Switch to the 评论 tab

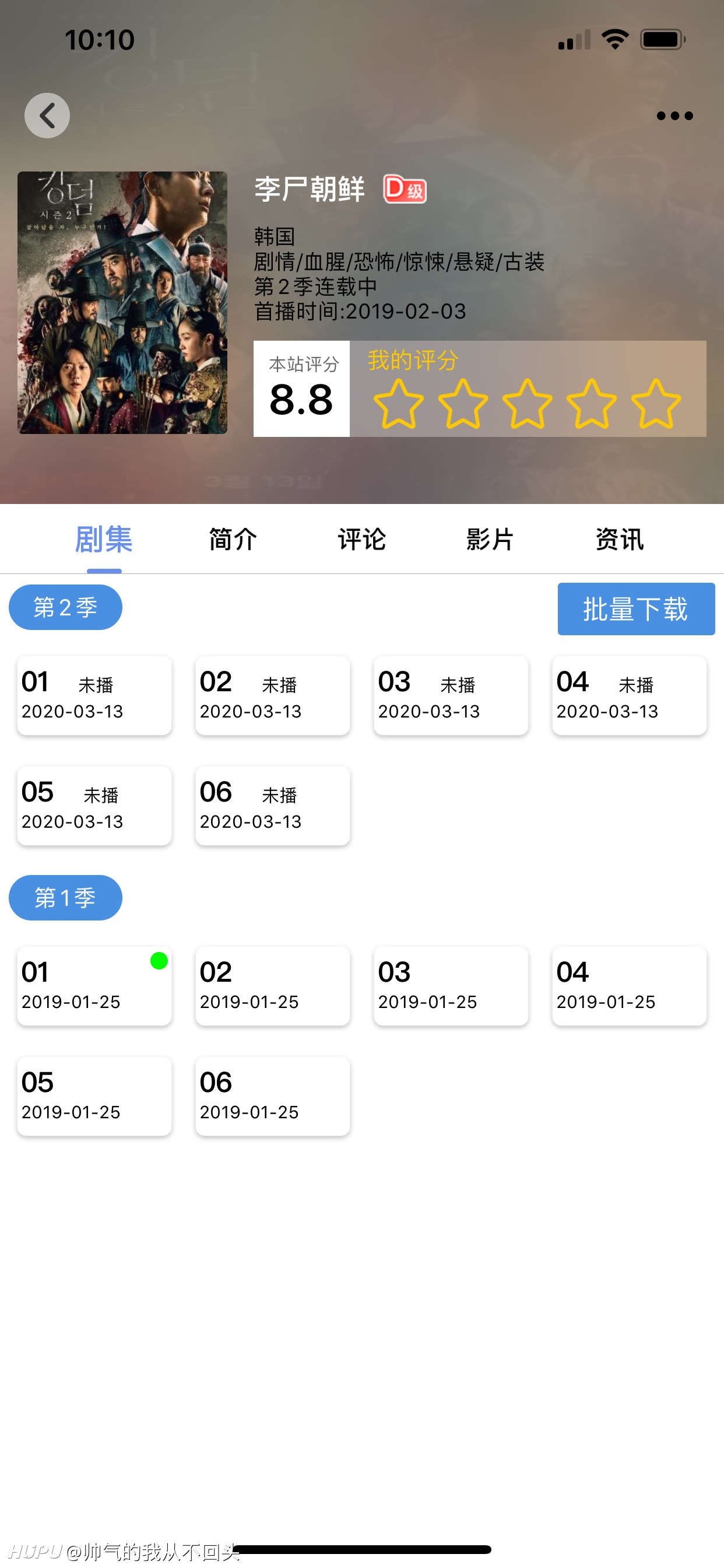pos(361,540)
